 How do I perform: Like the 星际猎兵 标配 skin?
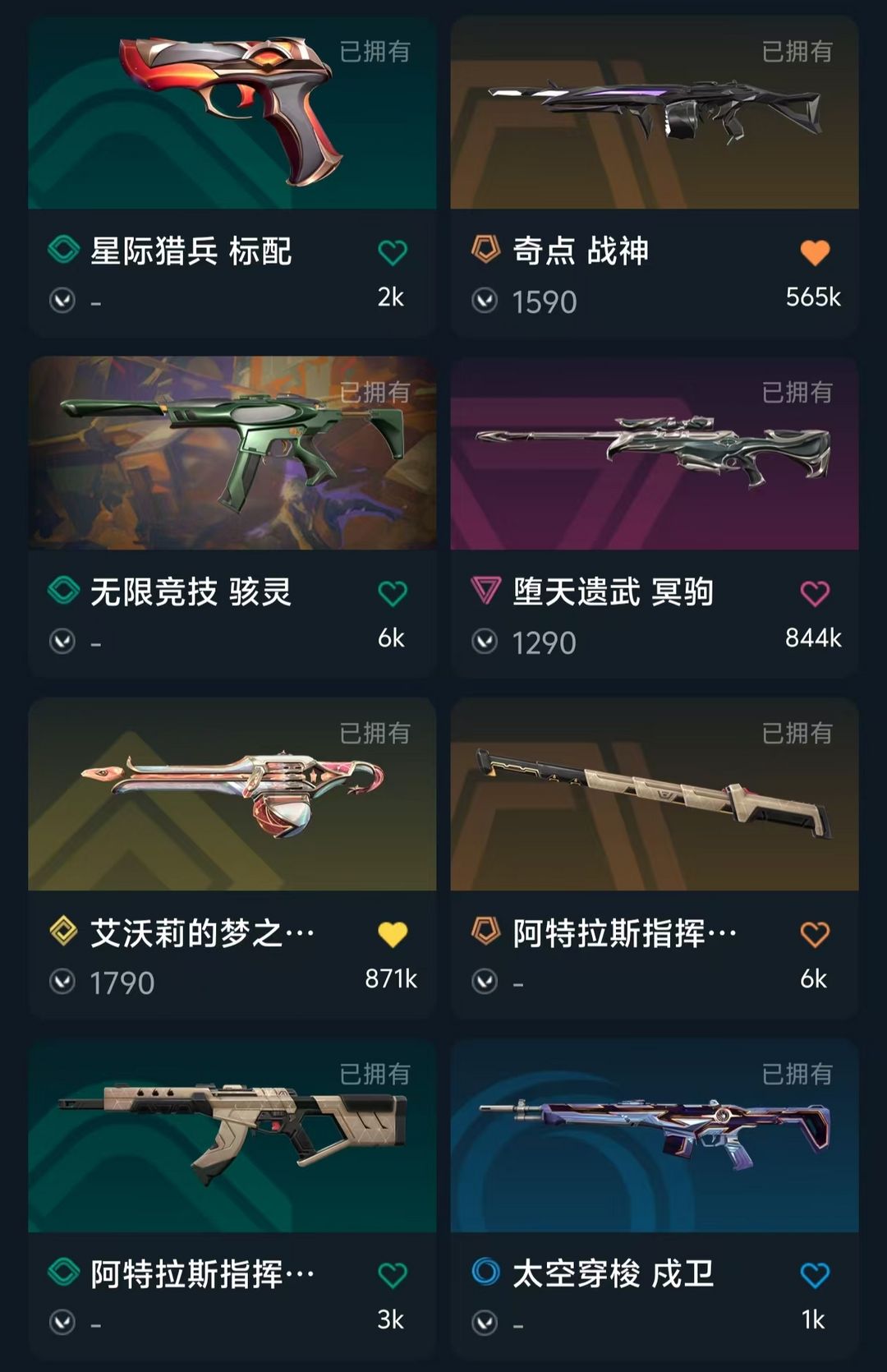(393, 252)
